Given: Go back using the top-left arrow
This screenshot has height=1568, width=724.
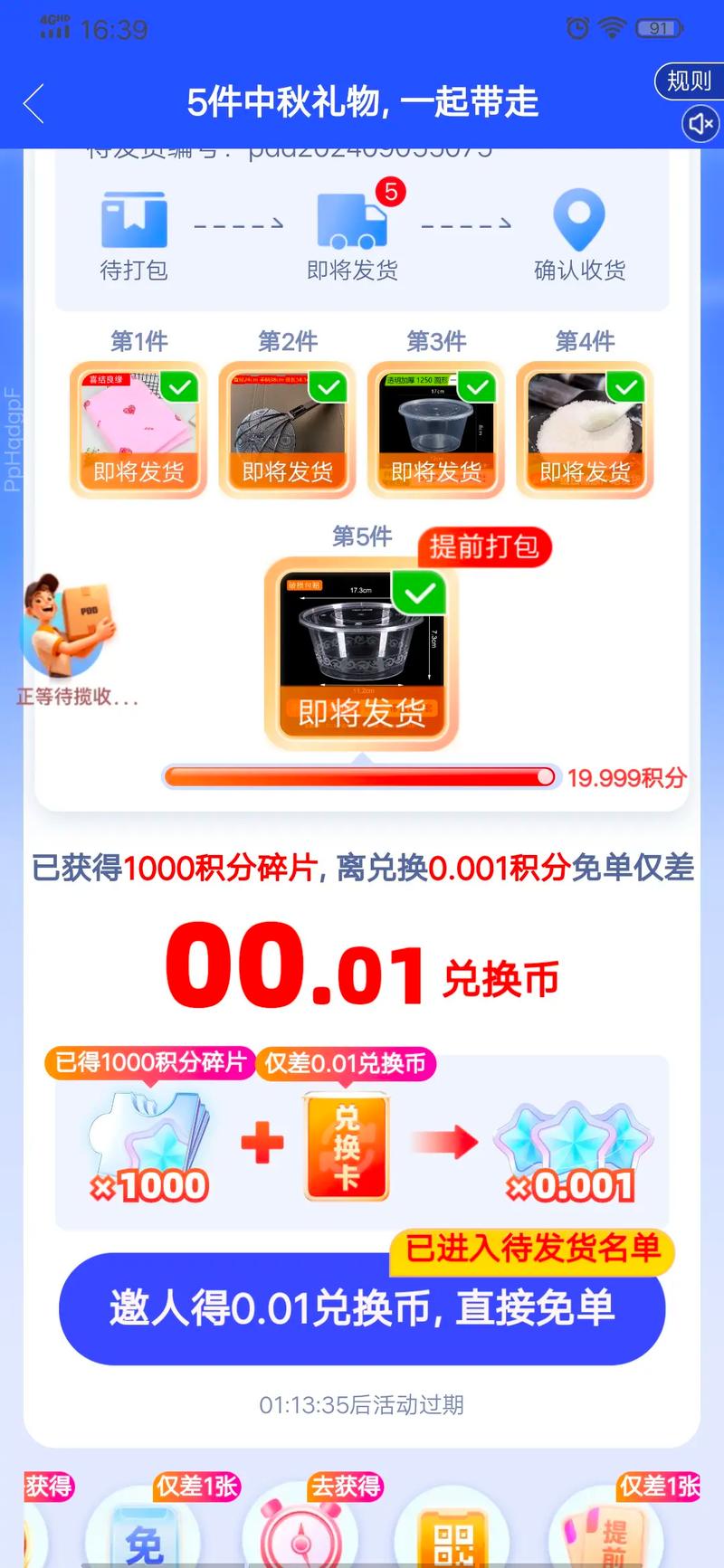Looking at the screenshot, I should 33,103.
